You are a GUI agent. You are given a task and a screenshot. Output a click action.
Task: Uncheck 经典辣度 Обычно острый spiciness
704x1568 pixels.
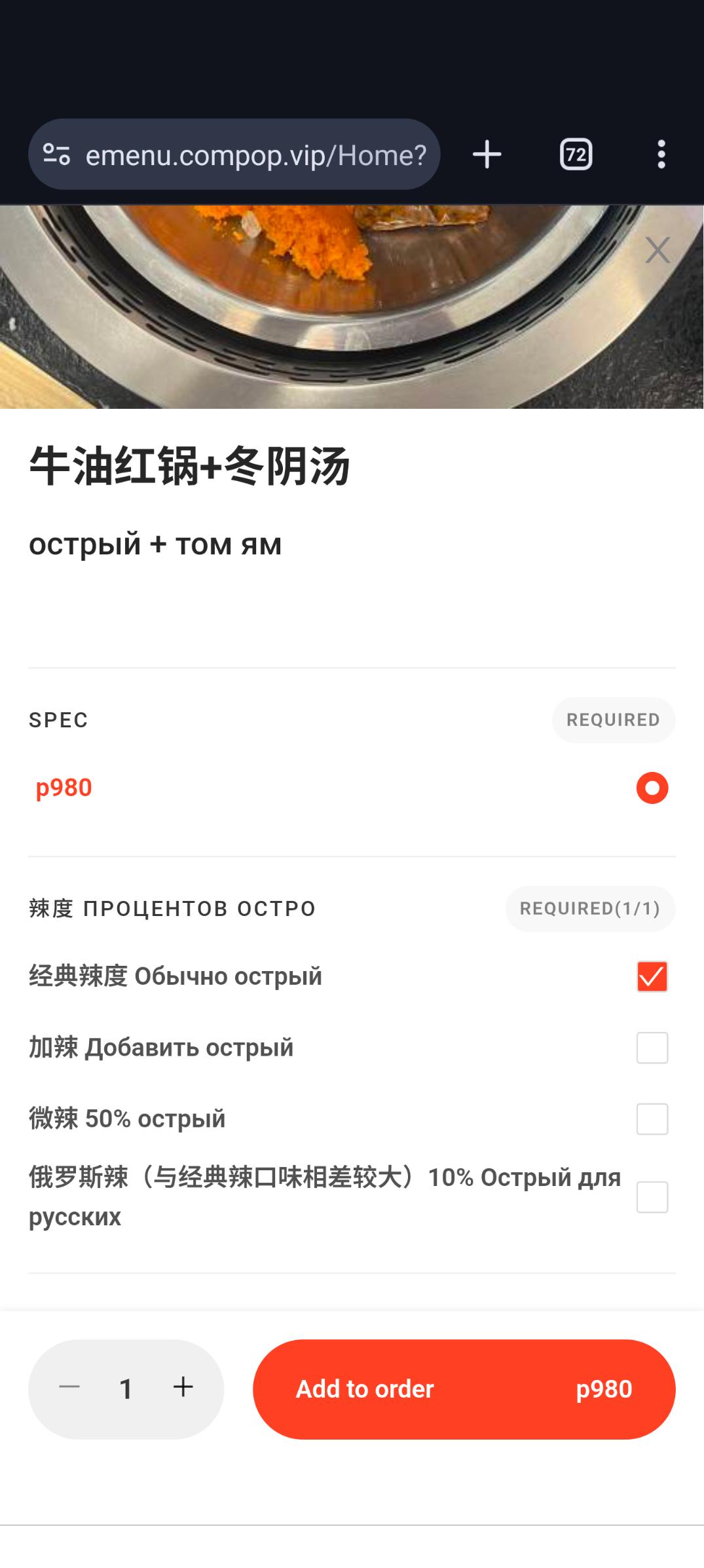pos(652,976)
